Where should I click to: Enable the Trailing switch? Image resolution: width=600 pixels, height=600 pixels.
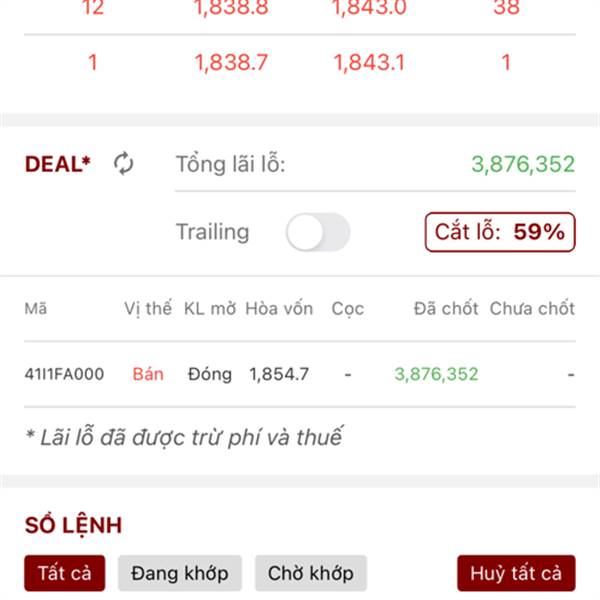tap(317, 232)
